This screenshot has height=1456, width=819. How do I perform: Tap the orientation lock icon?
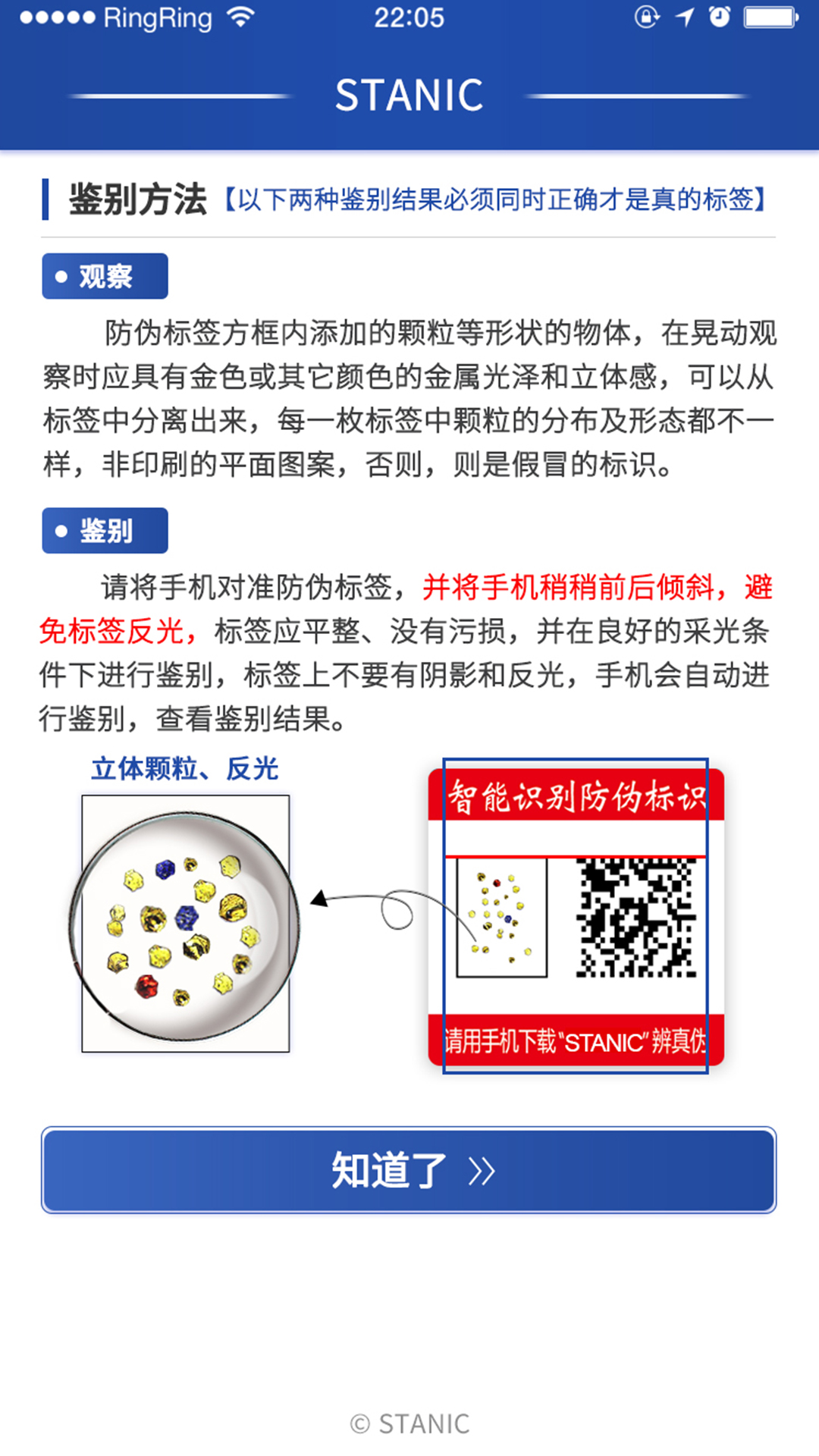click(x=646, y=17)
